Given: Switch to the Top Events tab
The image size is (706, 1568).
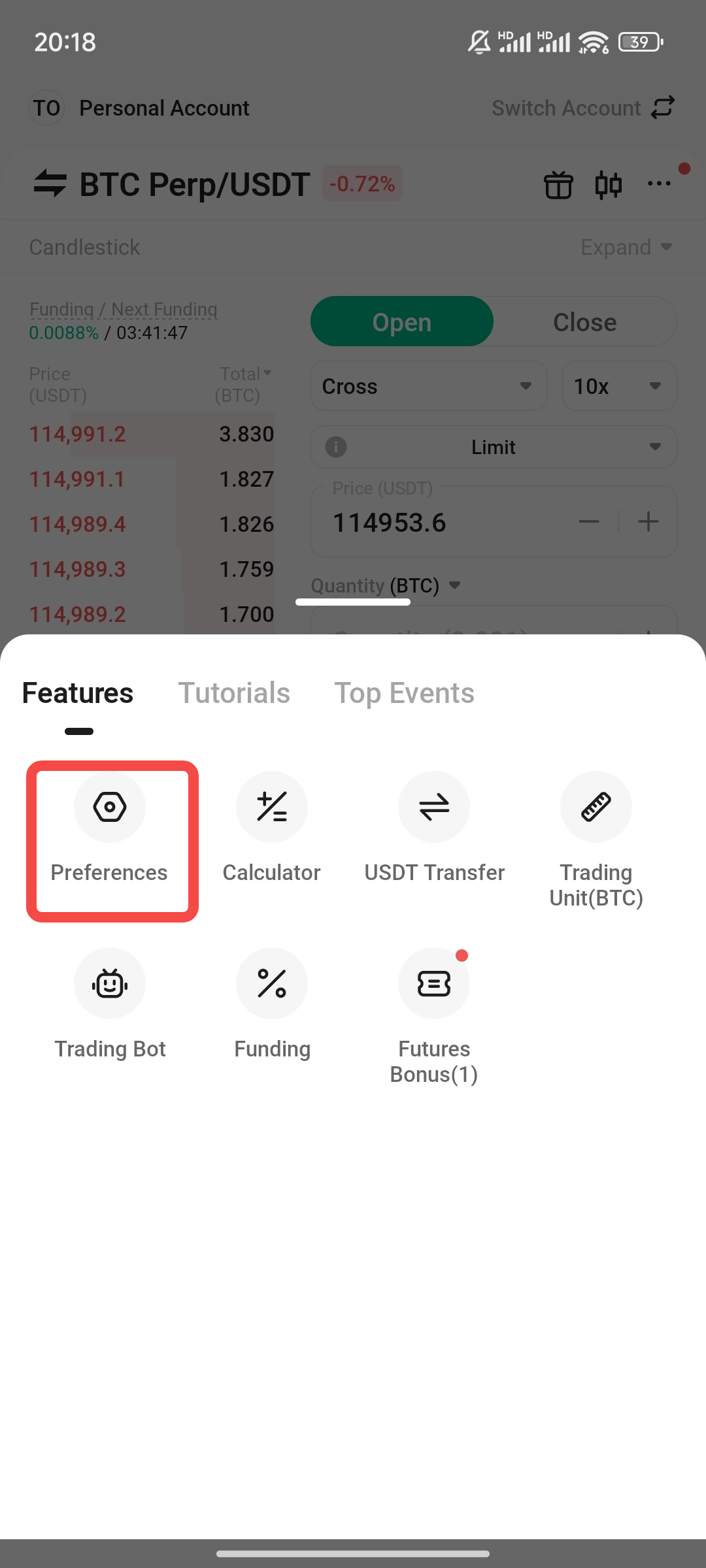Looking at the screenshot, I should (404, 693).
